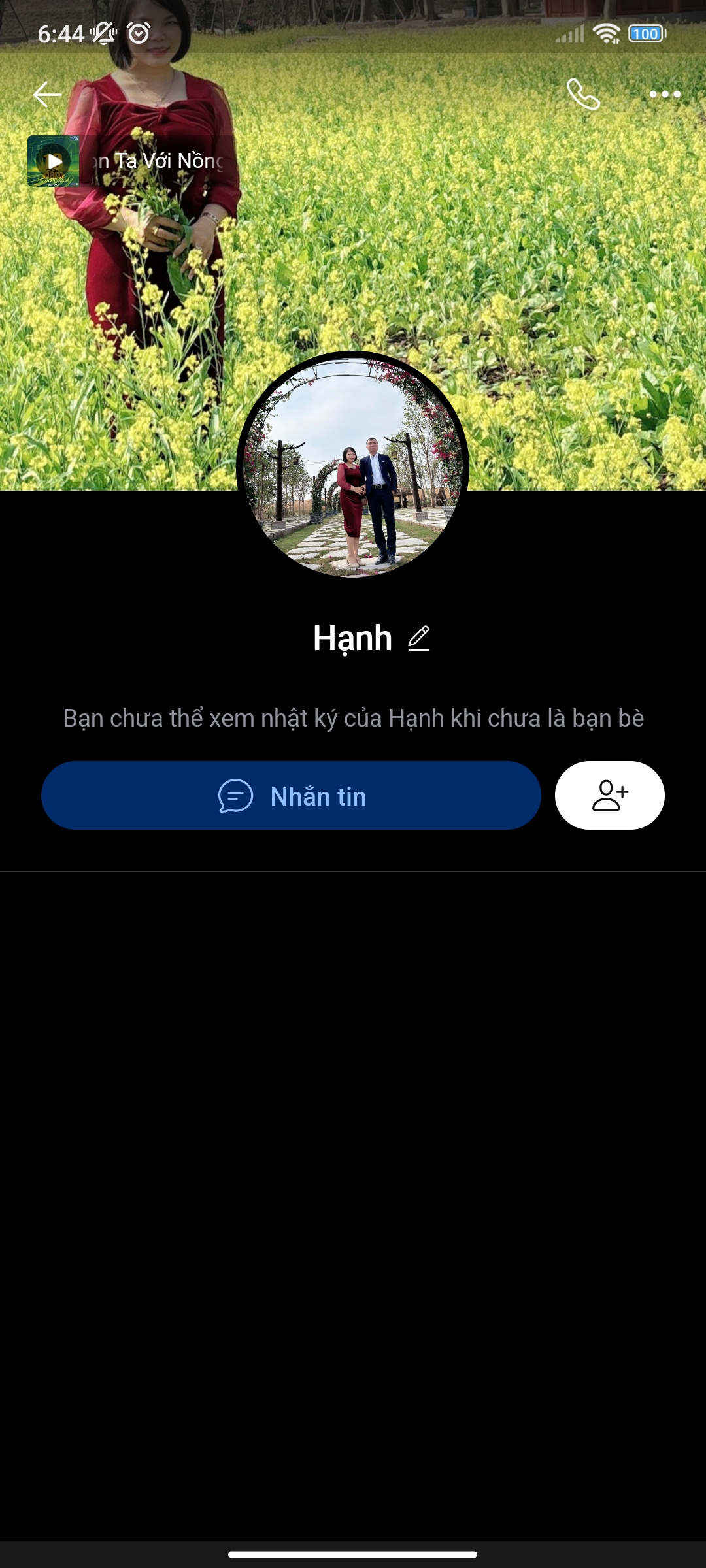This screenshot has width=706, height=1568.
Task: Send a friend request to Hạnh
Action: pyautogui.click(x=609, y=796)
